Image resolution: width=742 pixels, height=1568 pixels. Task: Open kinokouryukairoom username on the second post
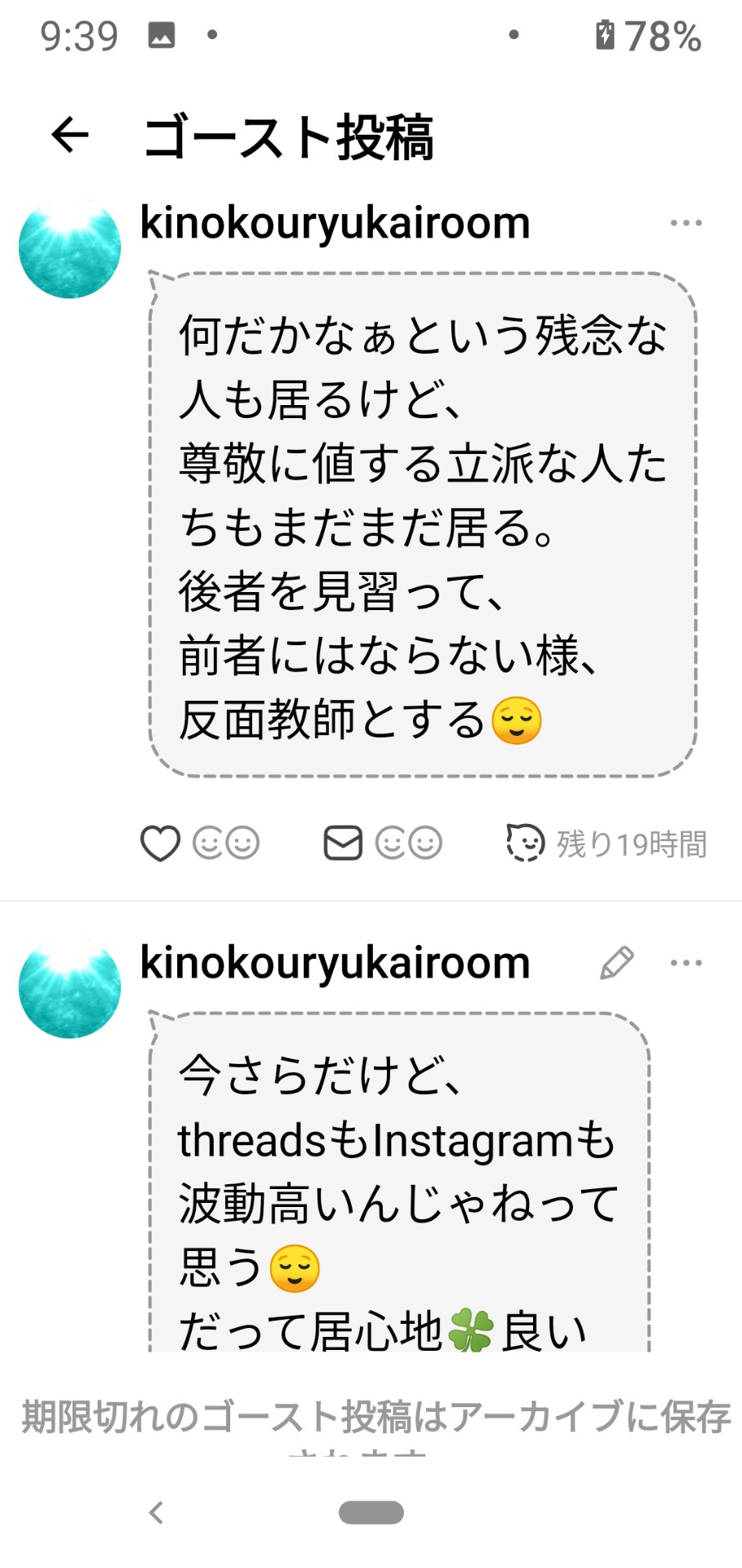point(335,963)
